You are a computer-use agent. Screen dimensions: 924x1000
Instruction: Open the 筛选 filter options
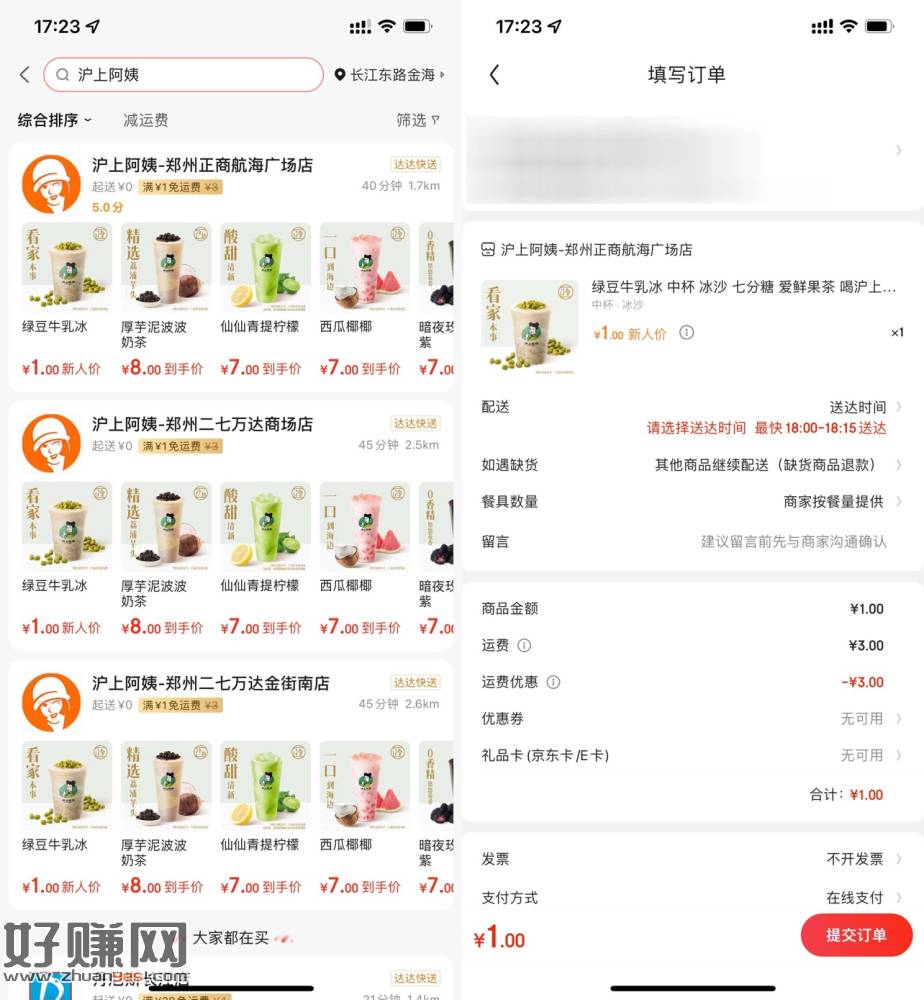click(417, 120)
